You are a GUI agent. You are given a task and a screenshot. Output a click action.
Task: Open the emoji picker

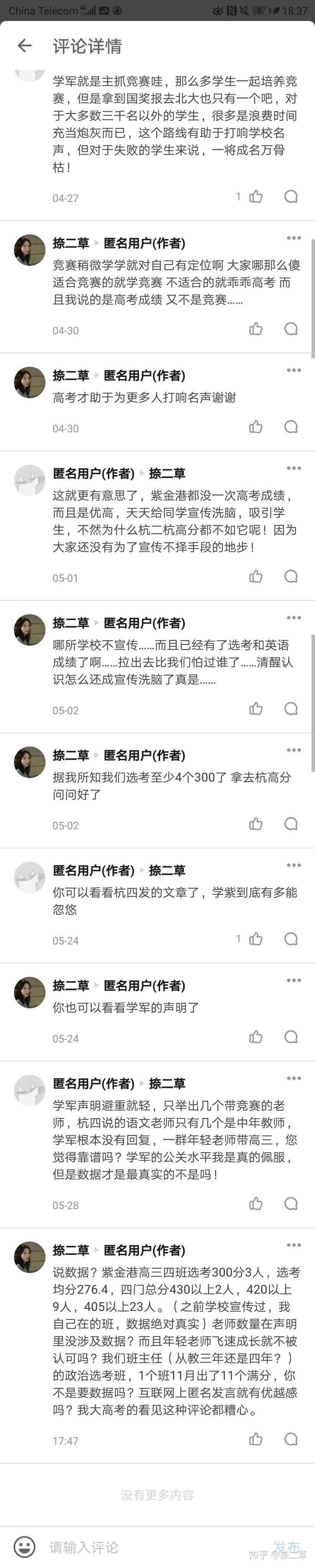click(25, 1547)
